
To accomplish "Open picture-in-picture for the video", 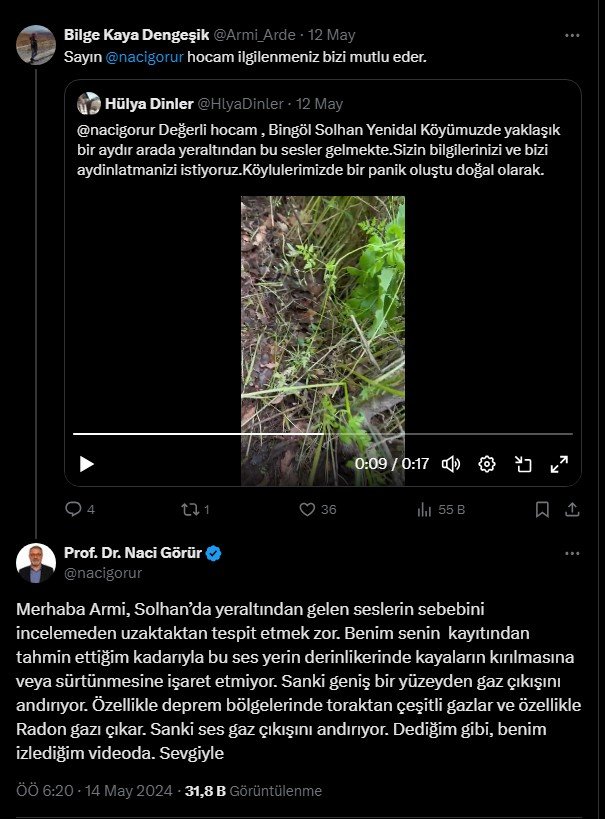I will 523,464.
